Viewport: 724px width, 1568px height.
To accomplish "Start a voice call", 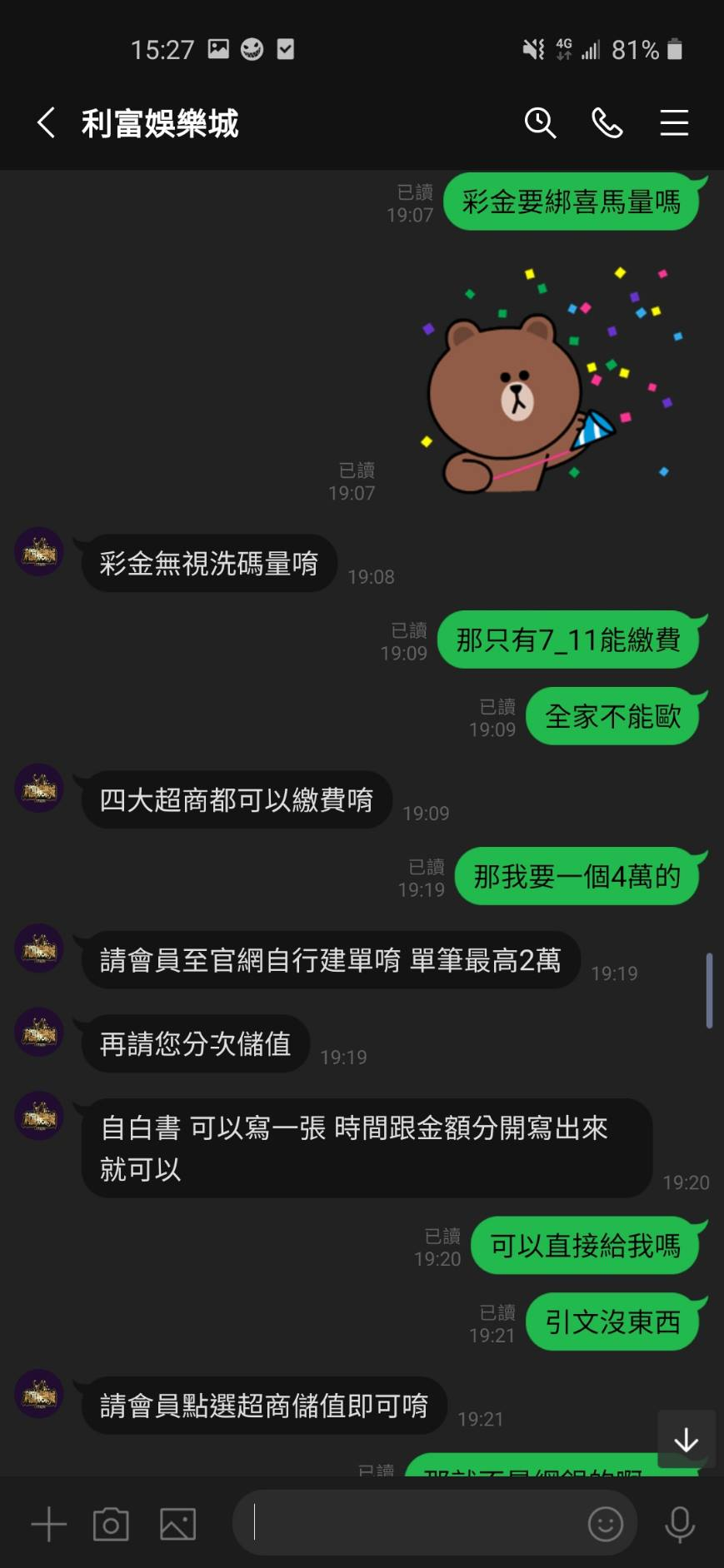I will tap(607, 123).
